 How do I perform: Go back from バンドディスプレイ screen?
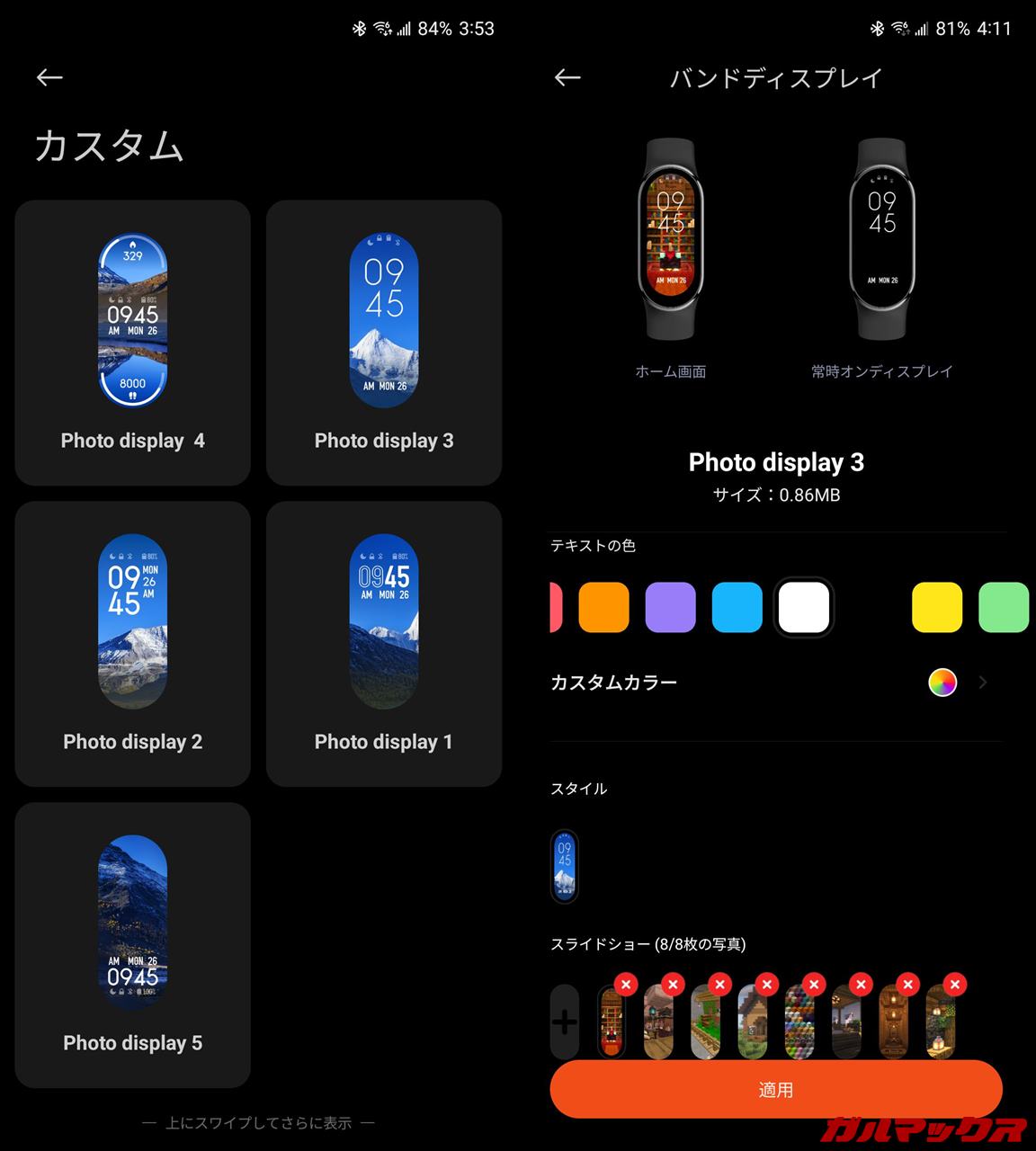[x=567, y=78]
